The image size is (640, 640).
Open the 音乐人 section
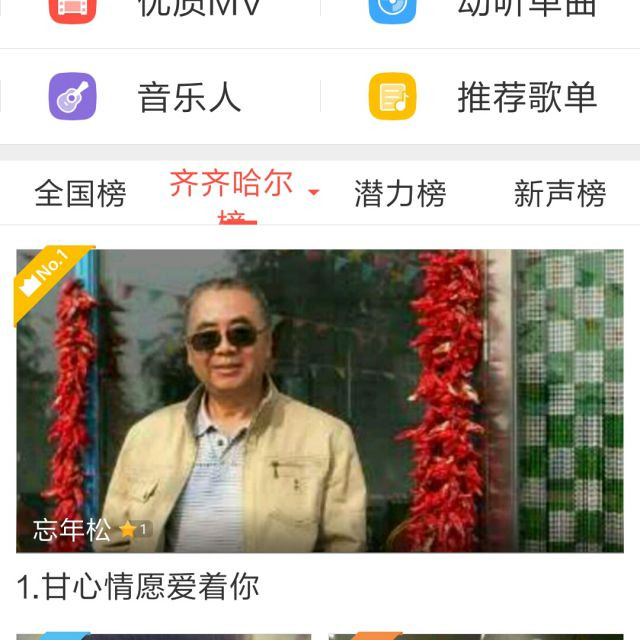click(160, 97)
